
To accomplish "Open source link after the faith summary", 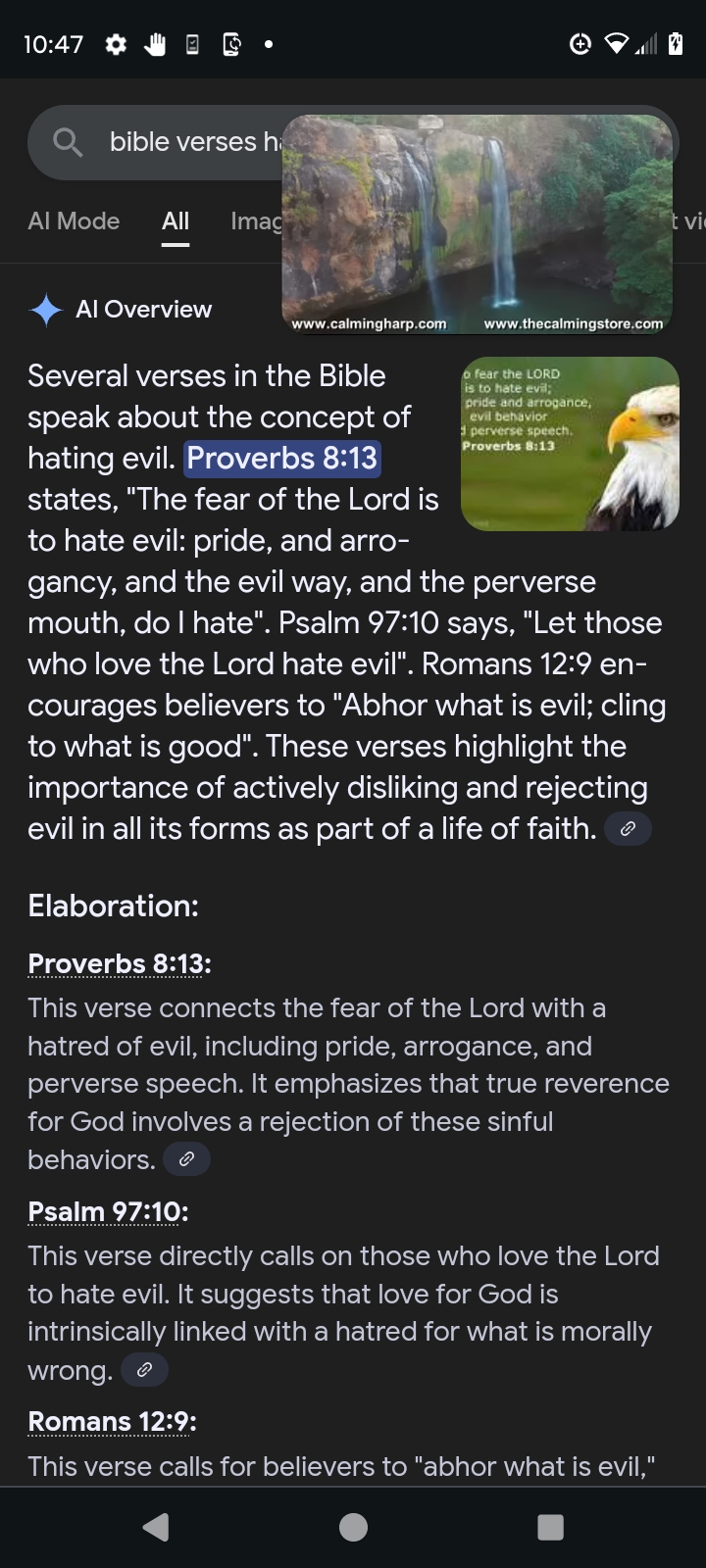I will point(629,829).
